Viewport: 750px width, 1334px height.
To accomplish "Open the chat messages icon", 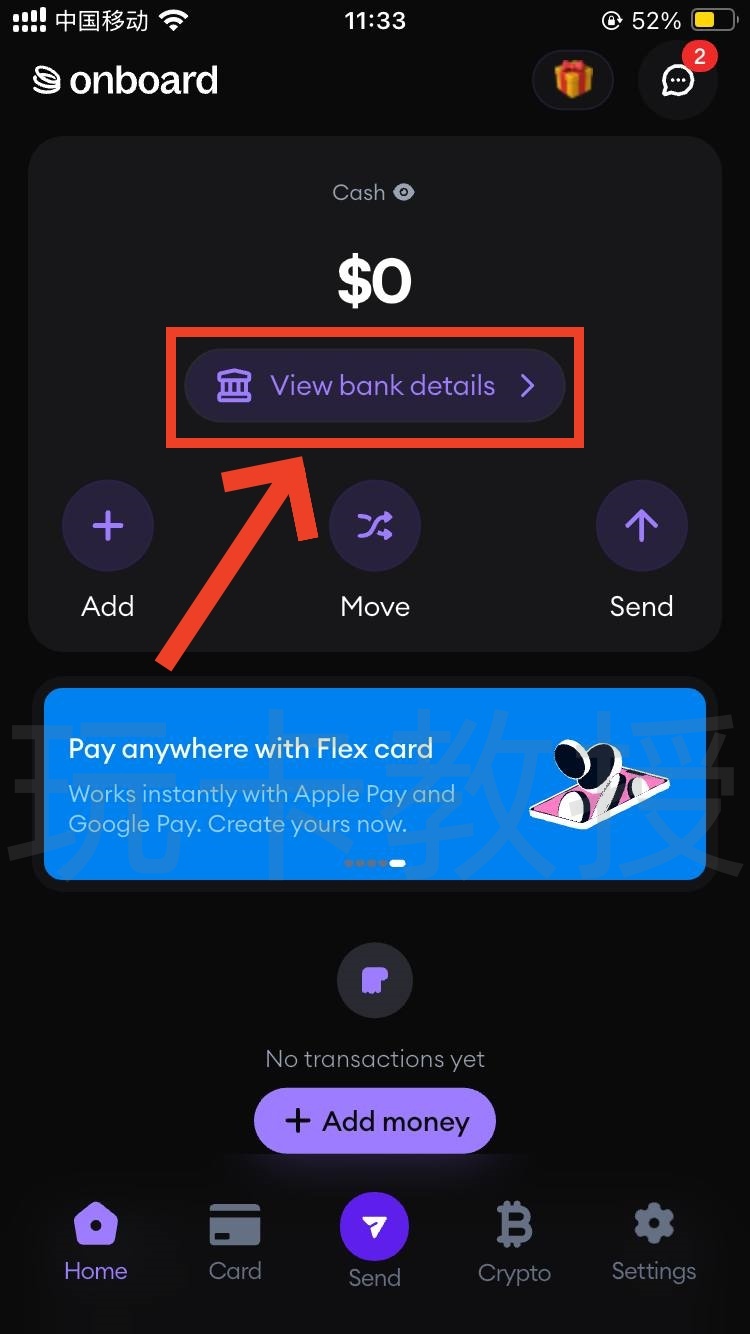I will point(678,80).
